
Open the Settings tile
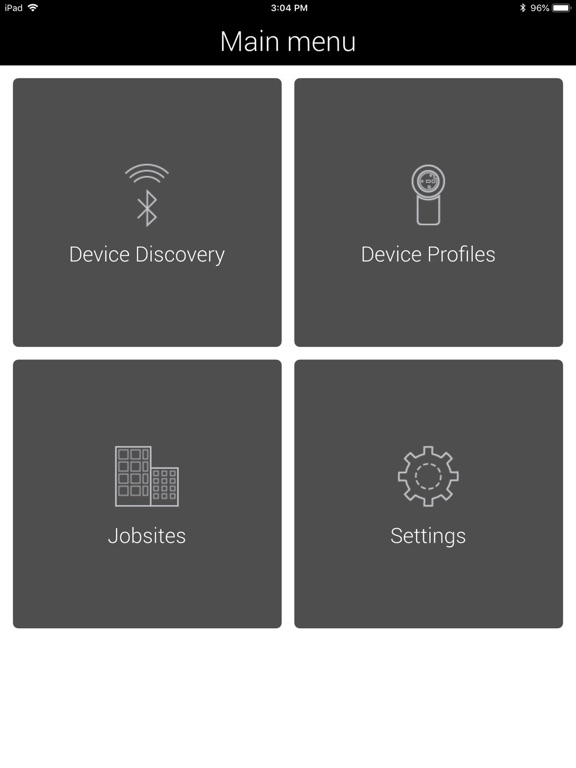pos(428,494)
